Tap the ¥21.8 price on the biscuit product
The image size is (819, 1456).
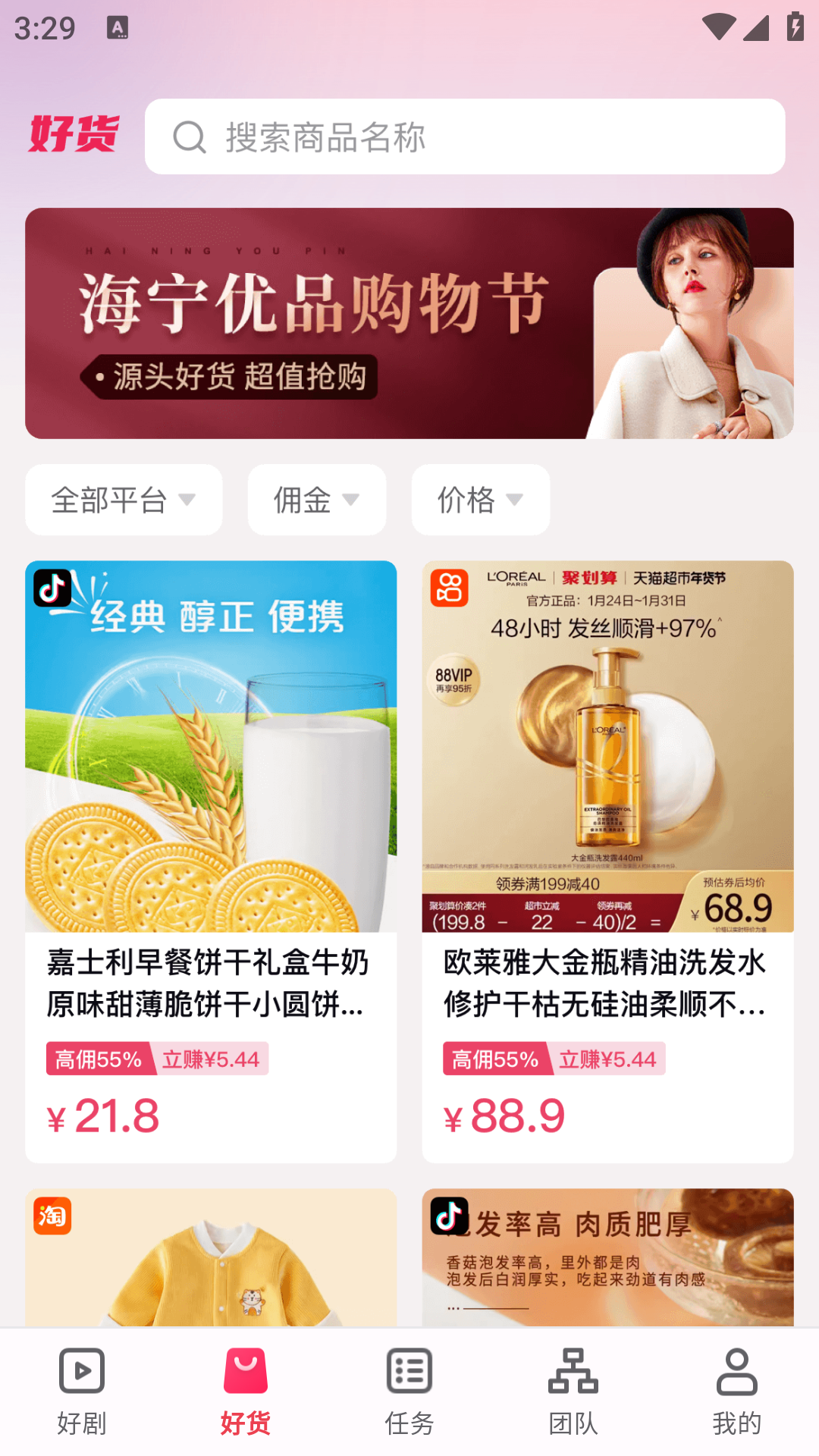(x=102, y=1115)
